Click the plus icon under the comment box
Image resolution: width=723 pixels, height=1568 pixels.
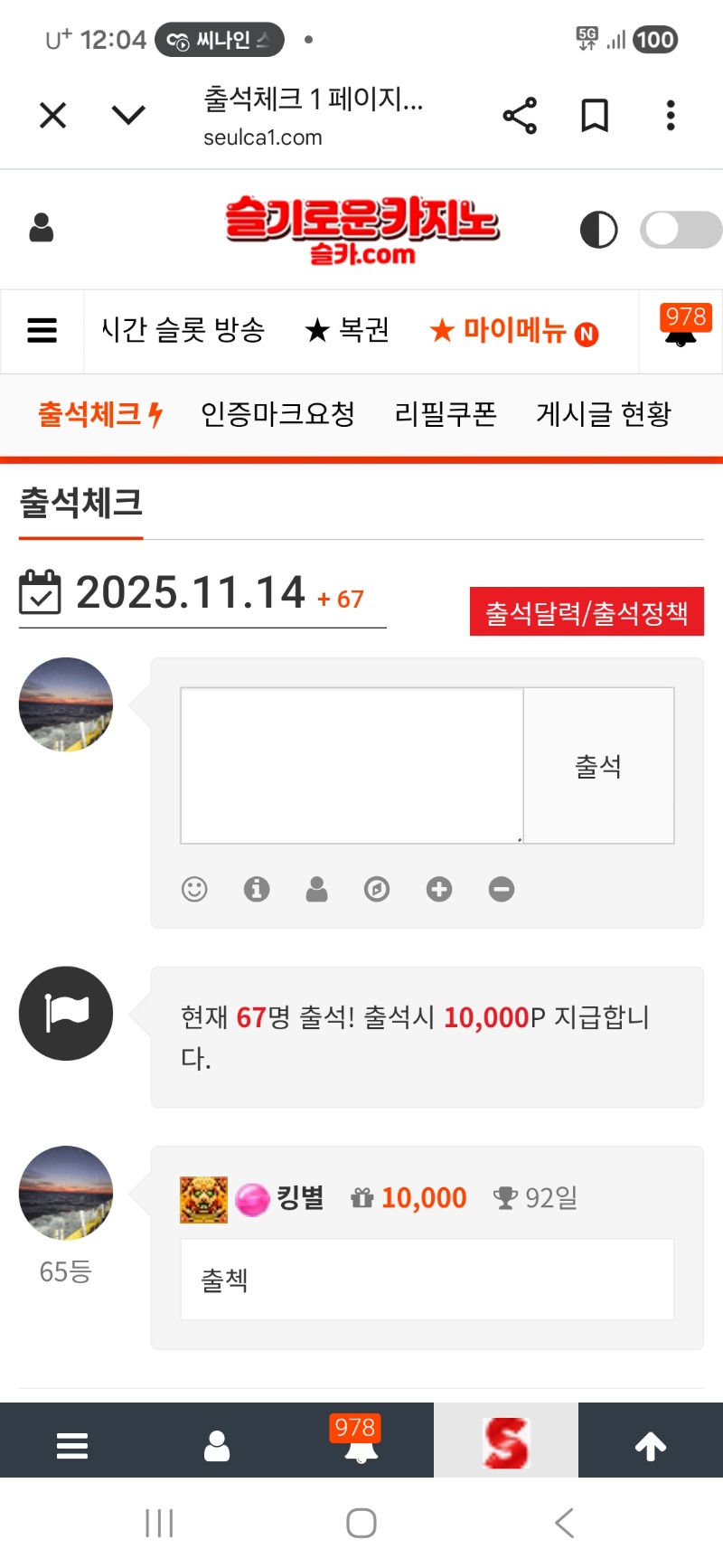(x=439, y=889)
